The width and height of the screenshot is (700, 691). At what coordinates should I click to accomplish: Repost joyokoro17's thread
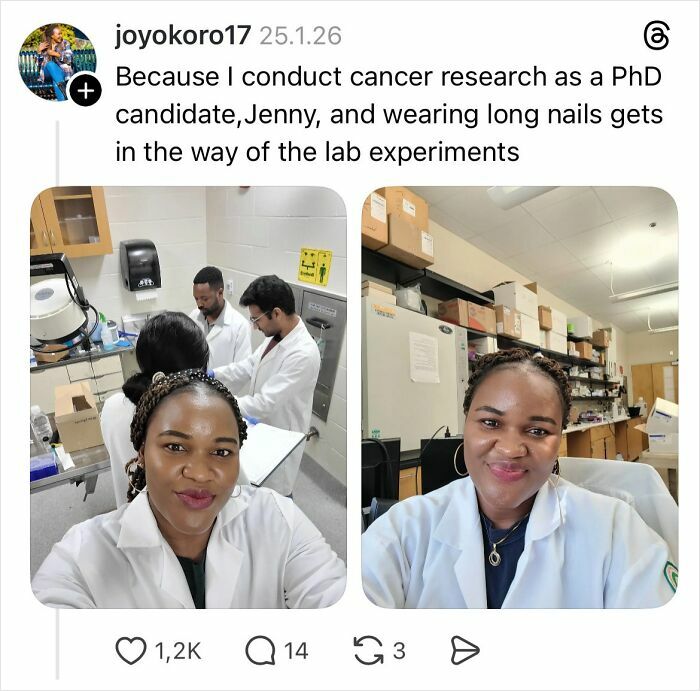pyautogui.click(x=367, y=651)
